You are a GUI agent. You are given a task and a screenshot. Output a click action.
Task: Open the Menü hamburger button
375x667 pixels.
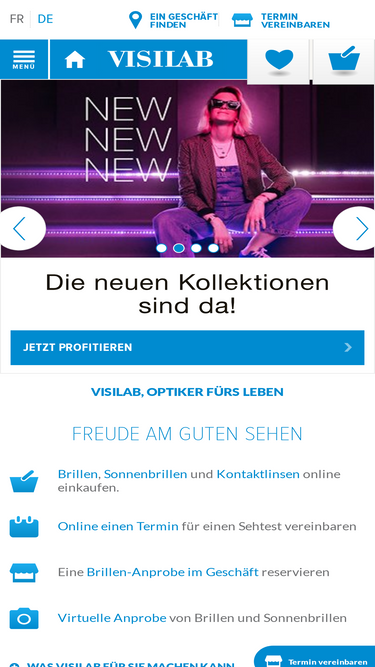[24, 60]
